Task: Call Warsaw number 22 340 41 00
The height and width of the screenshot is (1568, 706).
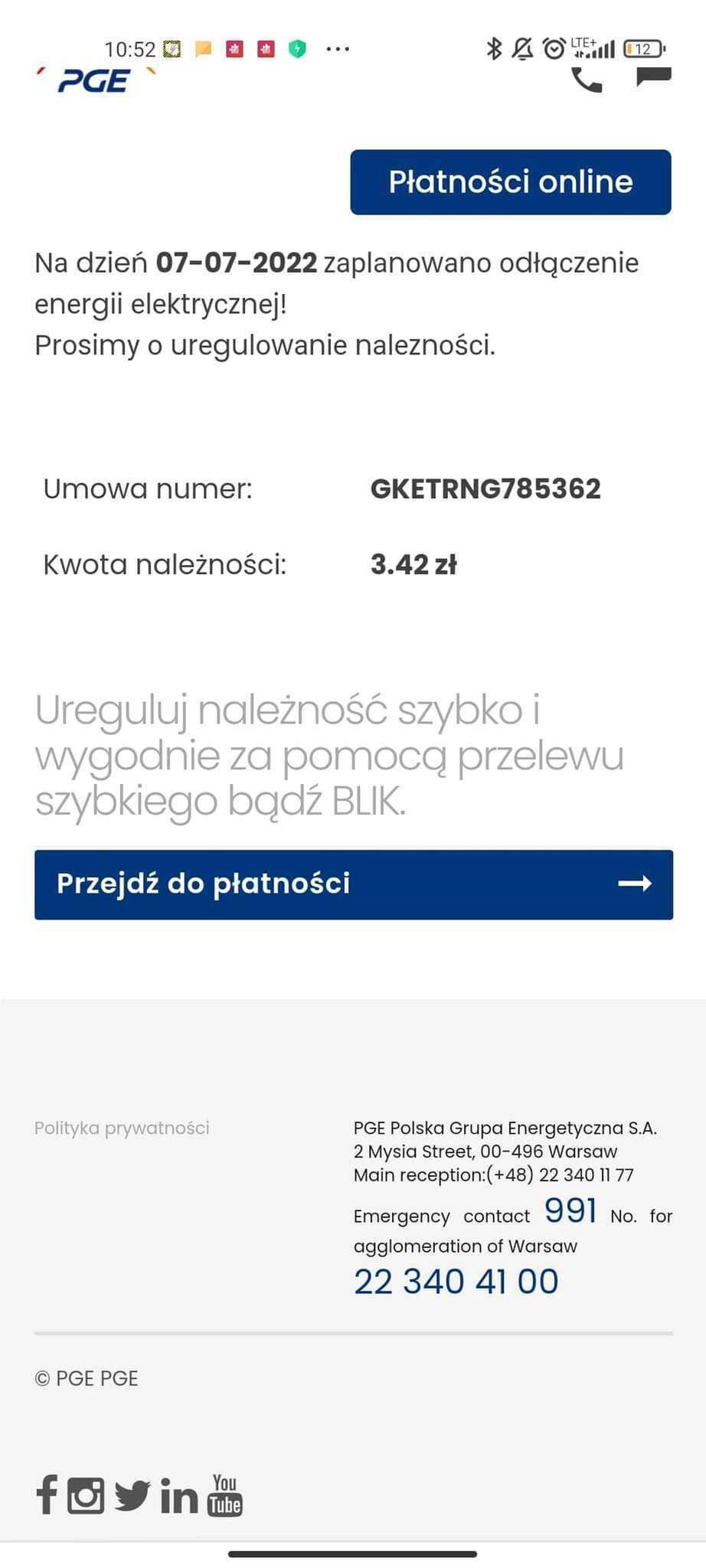Action: (x=456, y=1282)
